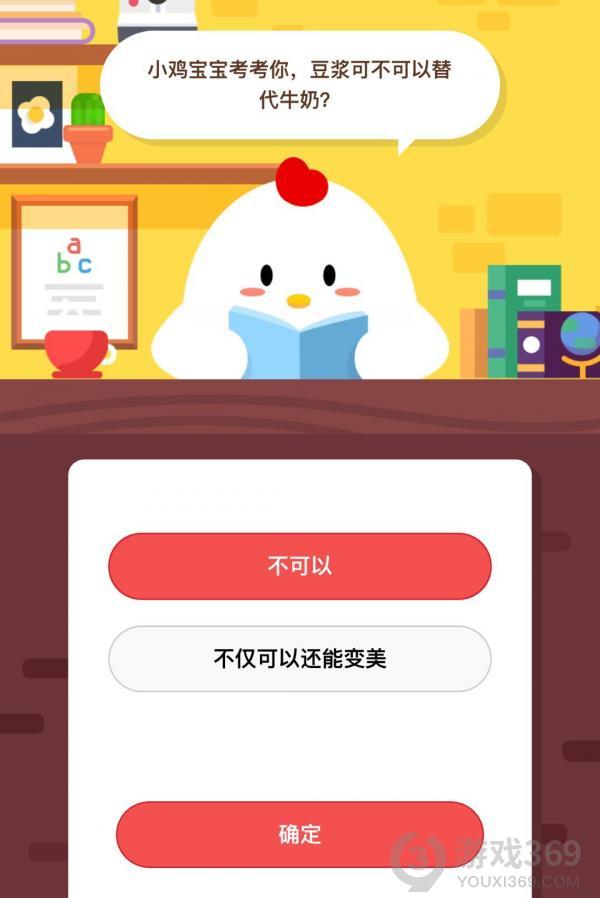
Task: Confirm the answer with 确定
Action: 299,834
